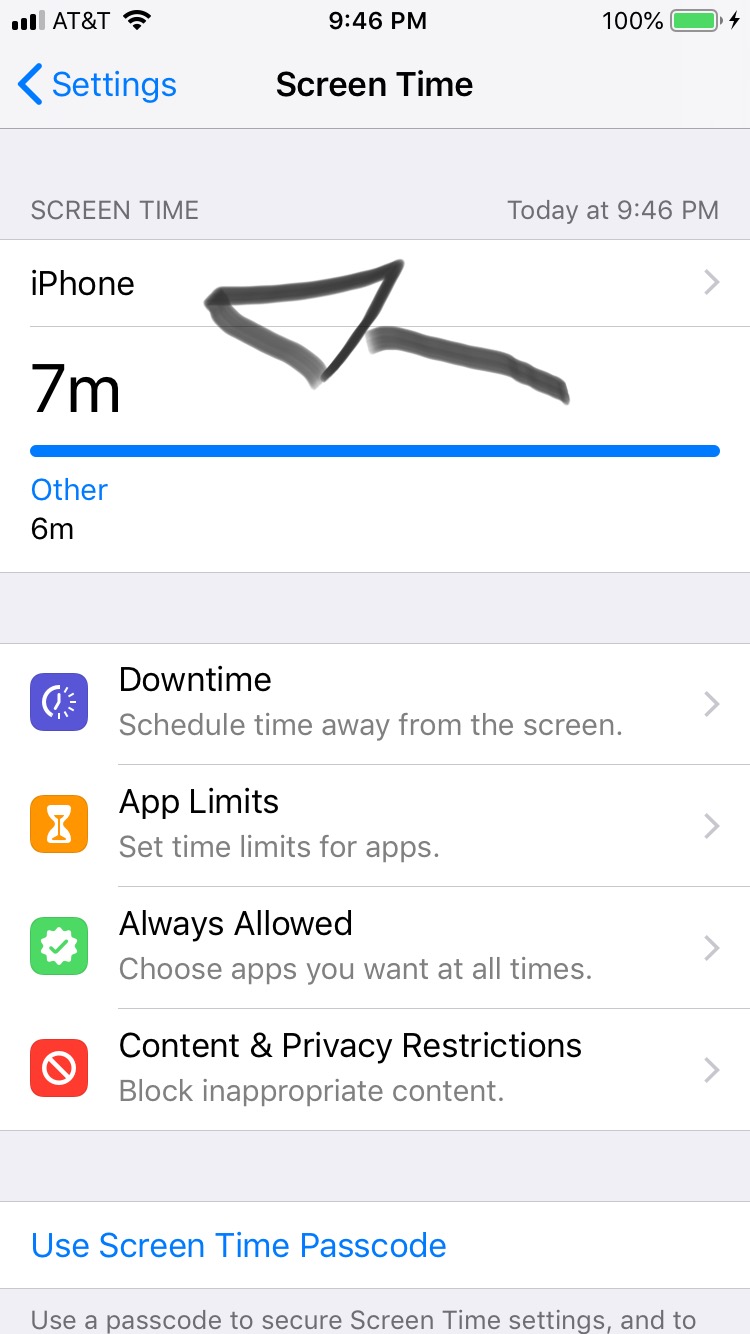Open App Limits settings

375,826
